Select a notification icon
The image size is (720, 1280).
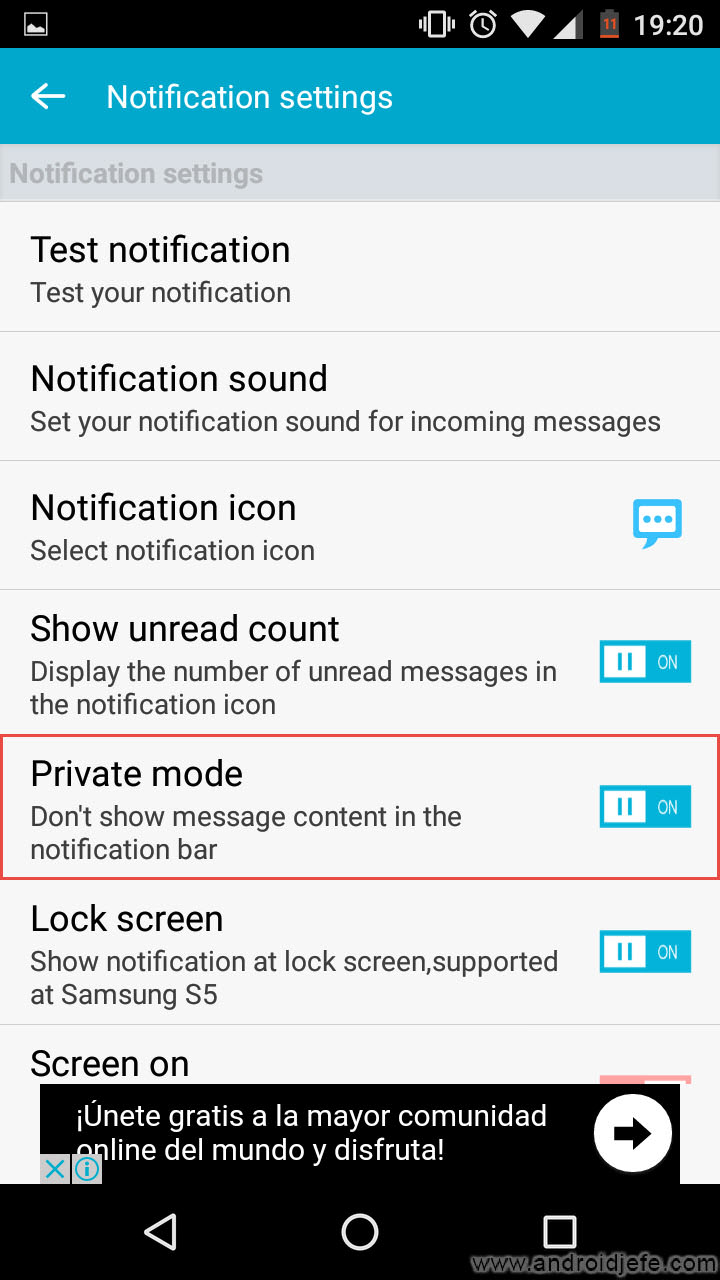pyautogui.click(x=360, y=526)
